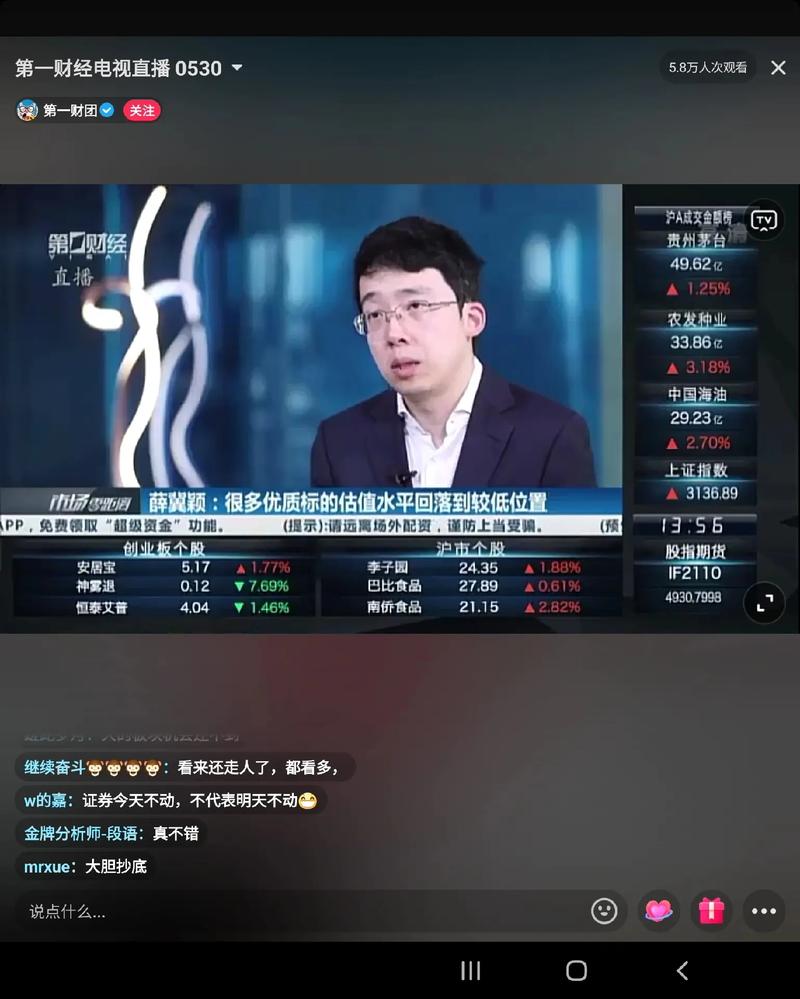This screenshot has width=800, height=999.
Task: Go back using system navigation
Action: pyautogui.click(x=682, y=970)
